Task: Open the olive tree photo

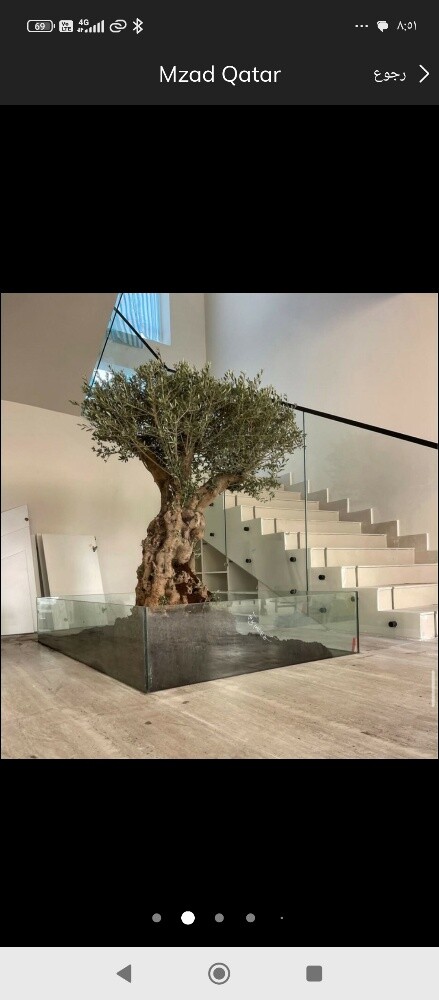Action: click(x=220, y=526)
